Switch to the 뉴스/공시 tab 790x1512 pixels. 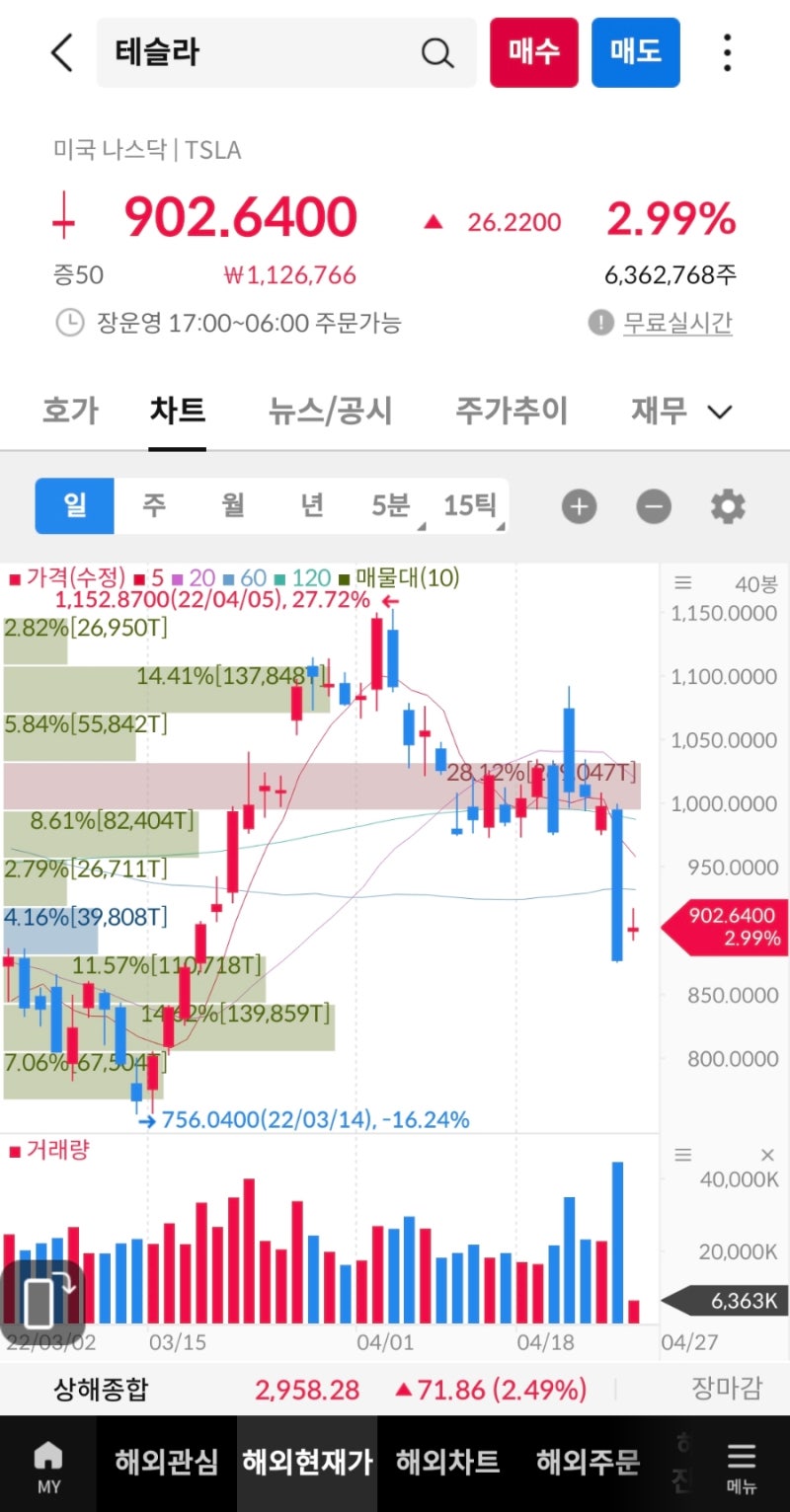pyautogui.click(x=330, y=411)
